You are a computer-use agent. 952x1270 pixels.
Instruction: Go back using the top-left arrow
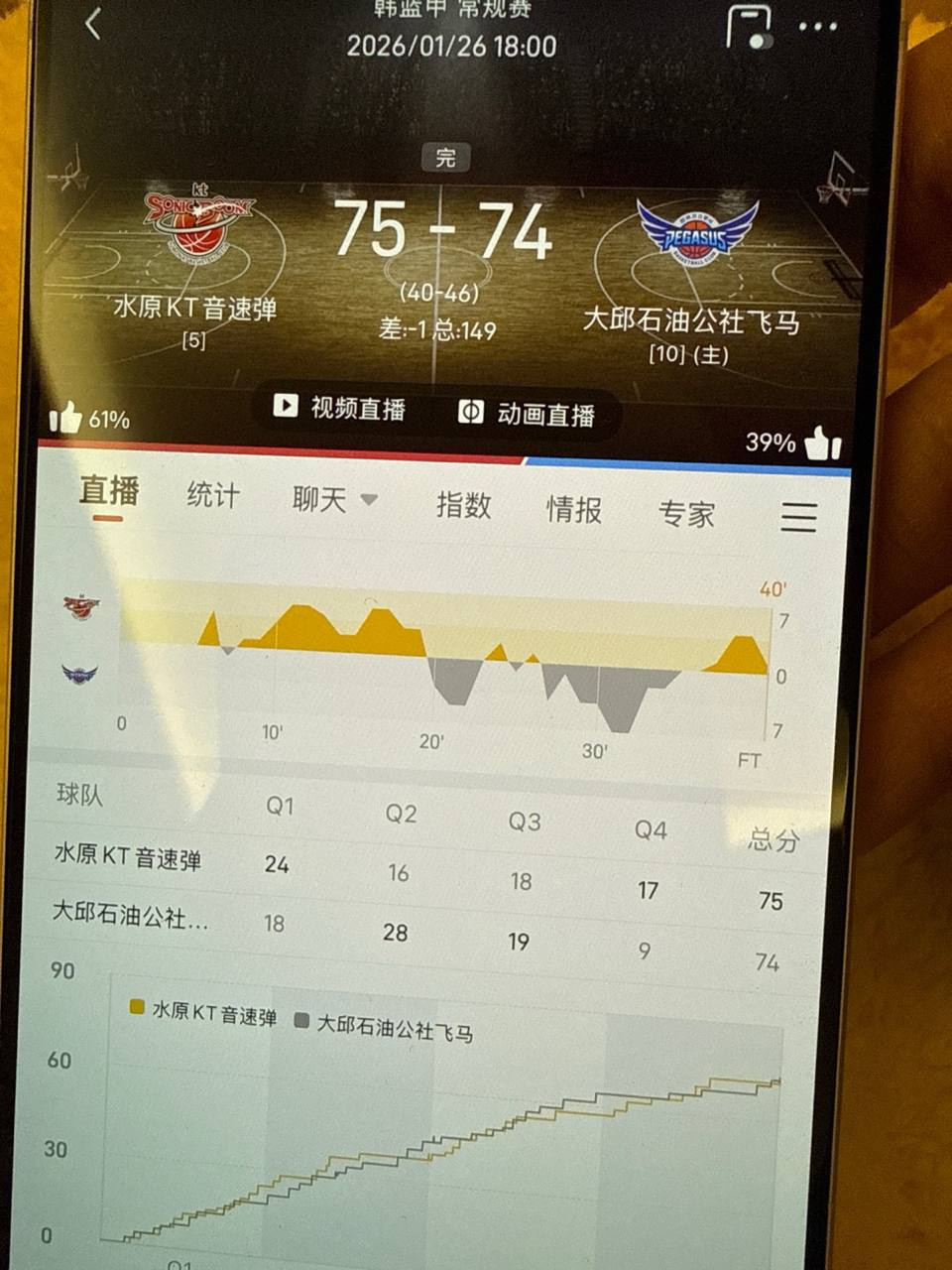click(x=93, y=24)
